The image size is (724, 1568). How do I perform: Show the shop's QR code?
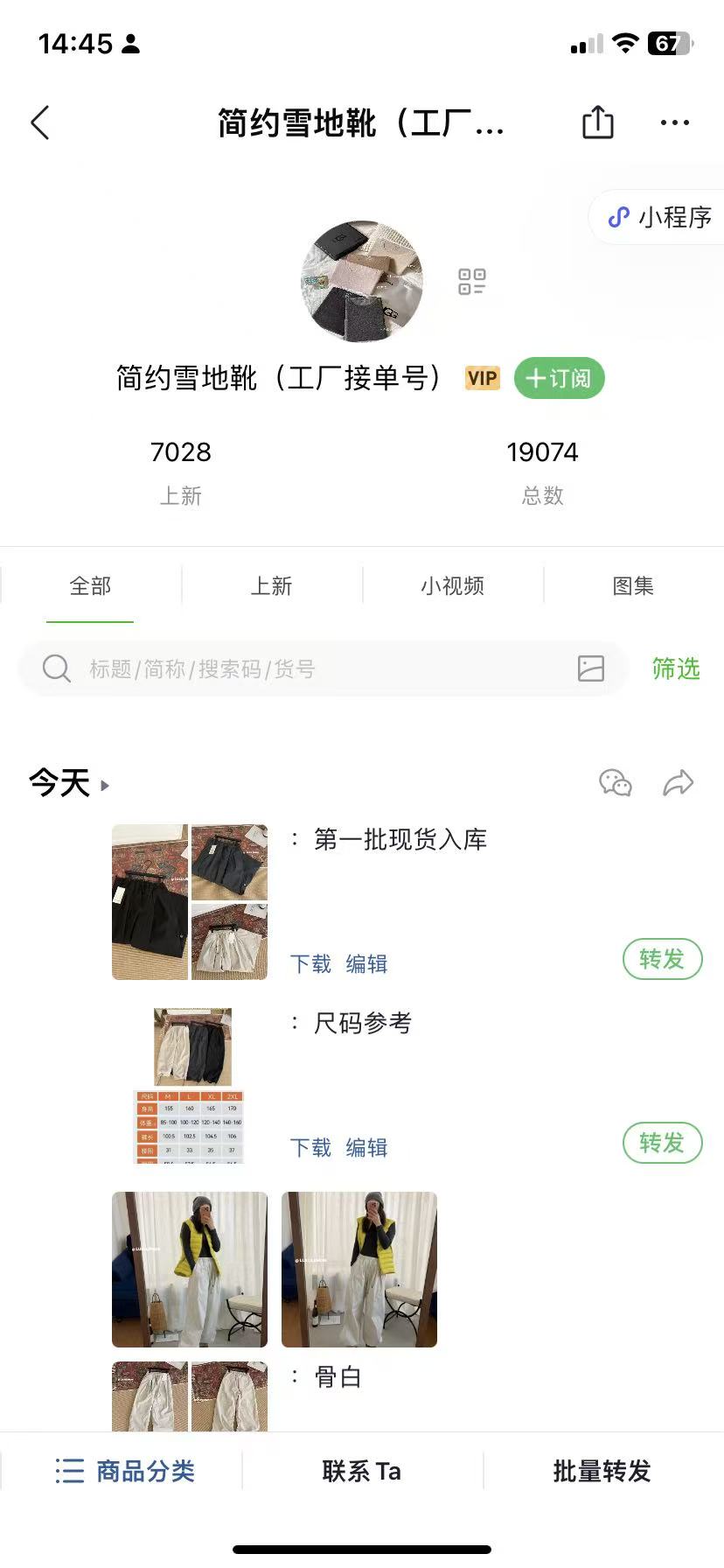(472, 282)
